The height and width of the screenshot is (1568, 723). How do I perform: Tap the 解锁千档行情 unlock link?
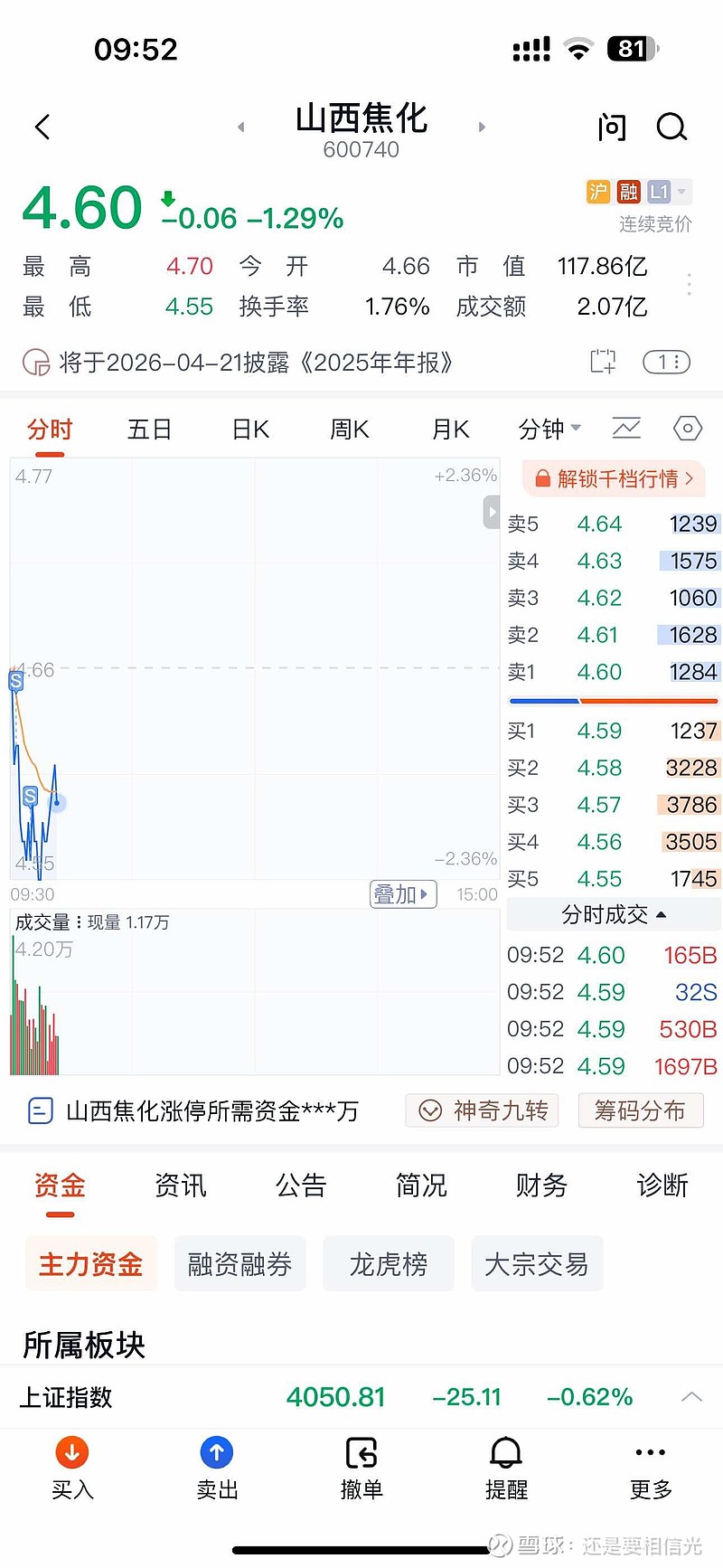[613, 478]
